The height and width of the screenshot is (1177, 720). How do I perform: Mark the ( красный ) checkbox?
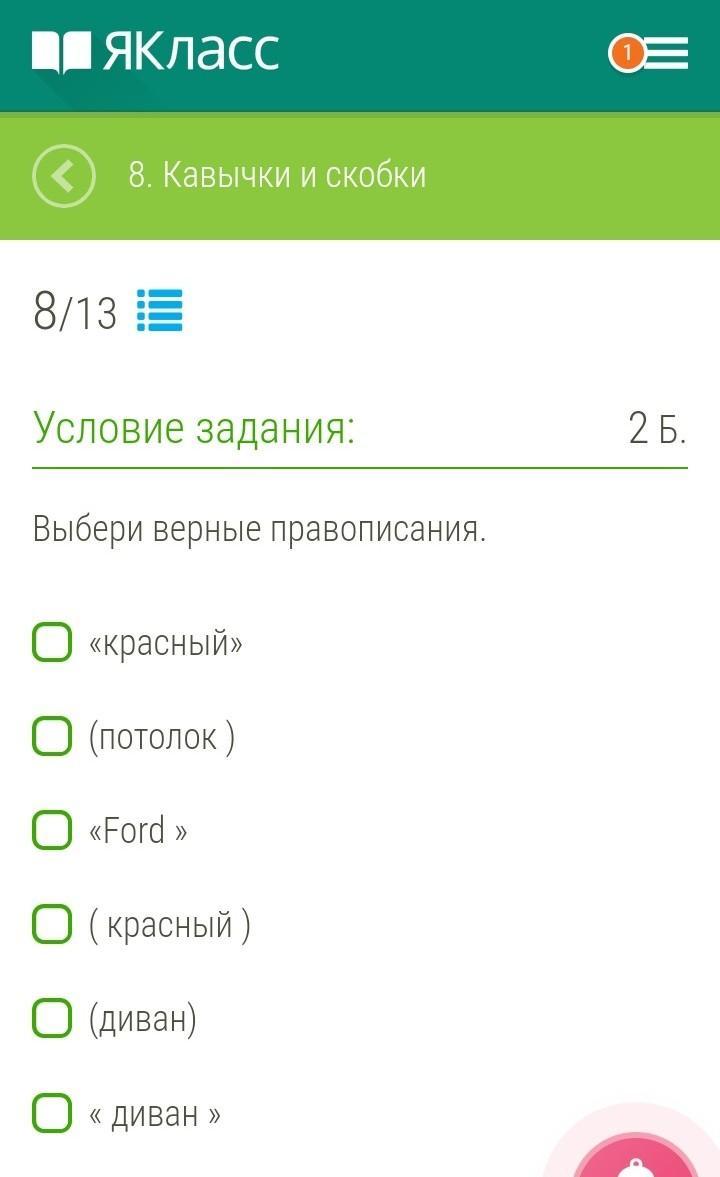53,924
